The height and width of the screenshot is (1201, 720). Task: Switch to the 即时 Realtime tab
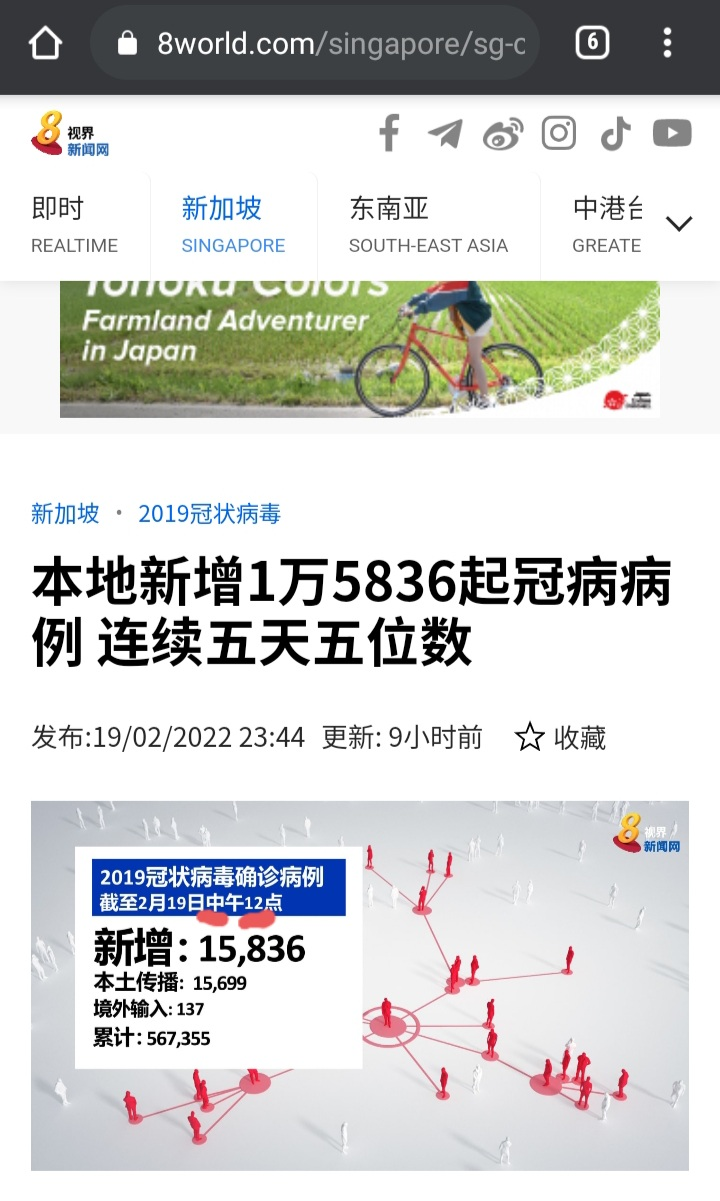(75, 225)
